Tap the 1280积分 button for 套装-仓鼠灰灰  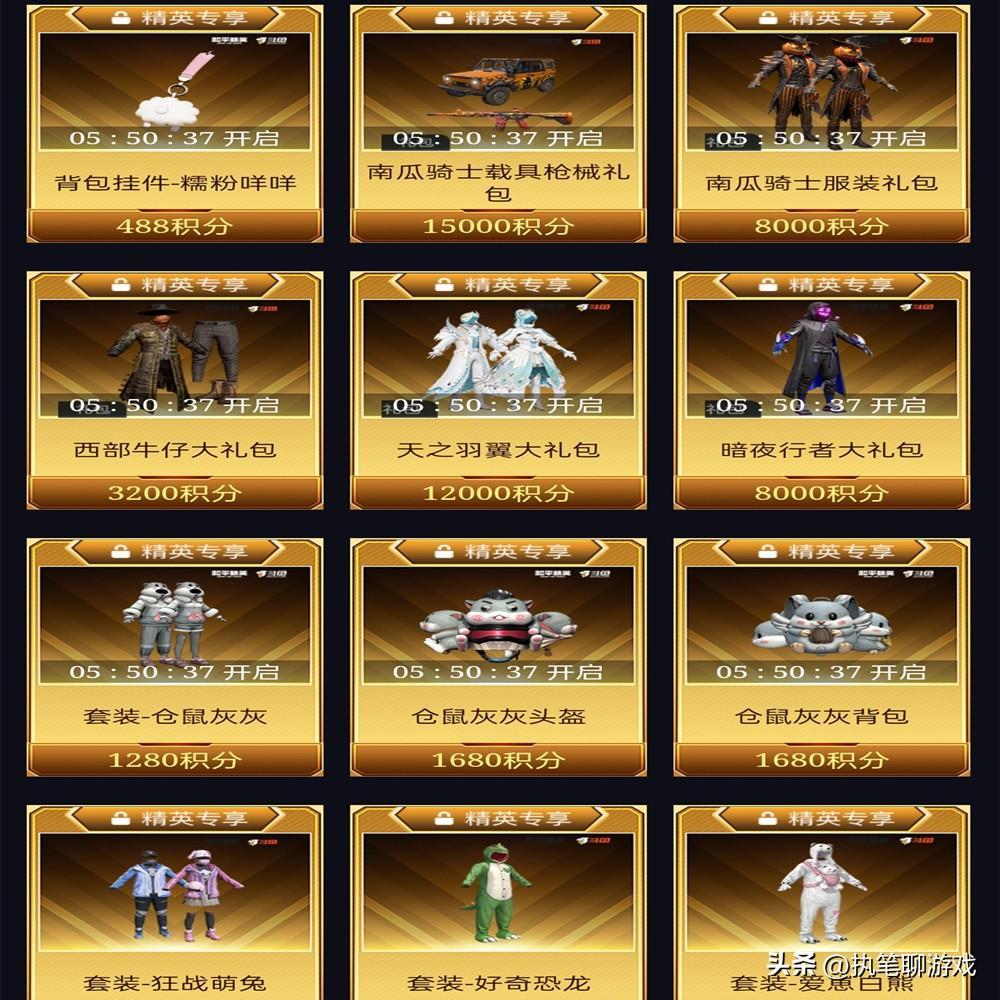[x=175, y=760]
